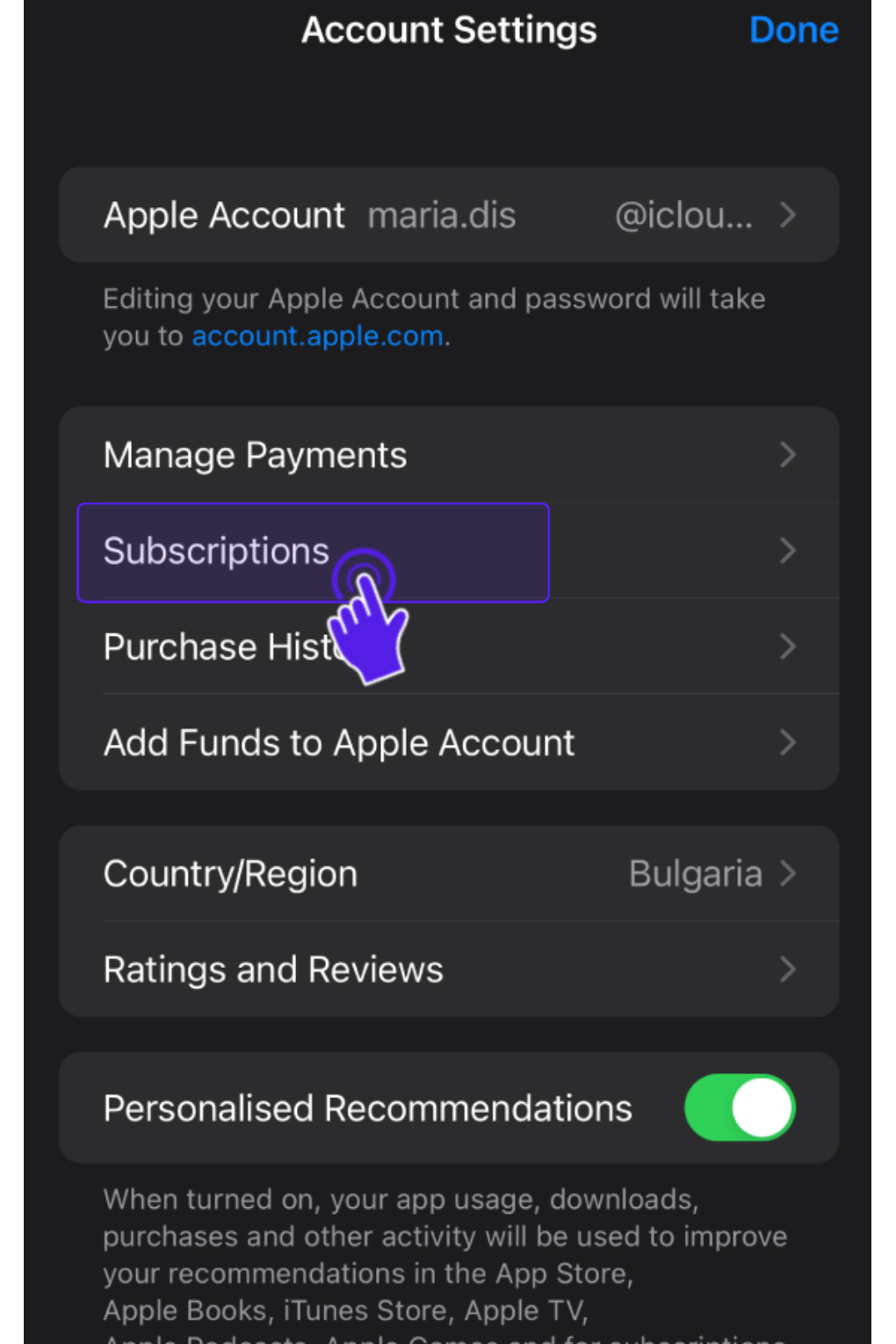Disable Personalised Recommendations switch
The image size is (896, 1344).
(739, 1108)
